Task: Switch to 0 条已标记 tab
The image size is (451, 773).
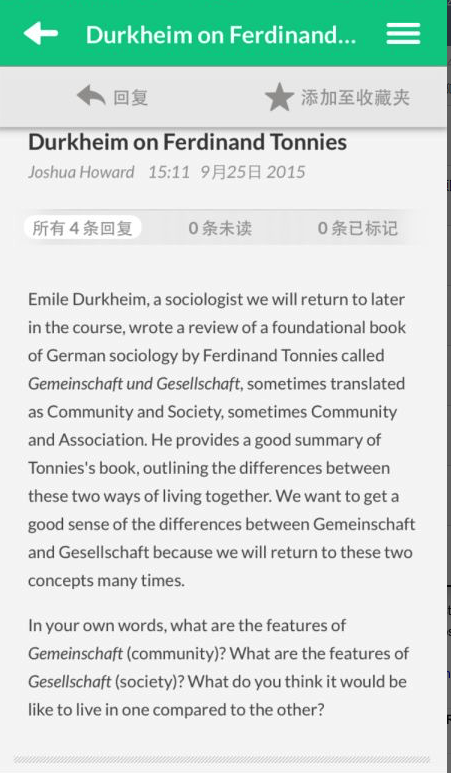Action: 358,228
